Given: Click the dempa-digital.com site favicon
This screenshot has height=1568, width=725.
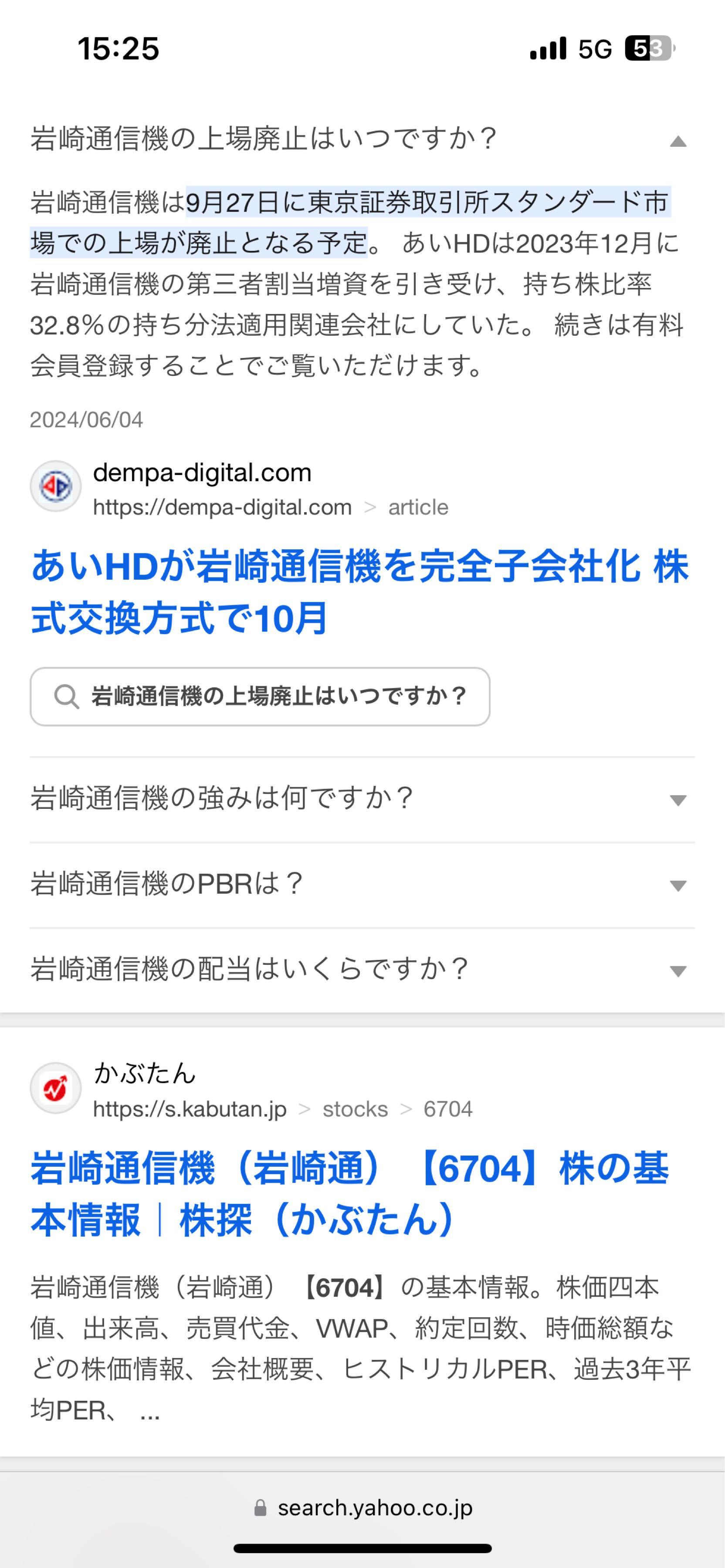Looking at the screenshot, I should click(55, 485).
